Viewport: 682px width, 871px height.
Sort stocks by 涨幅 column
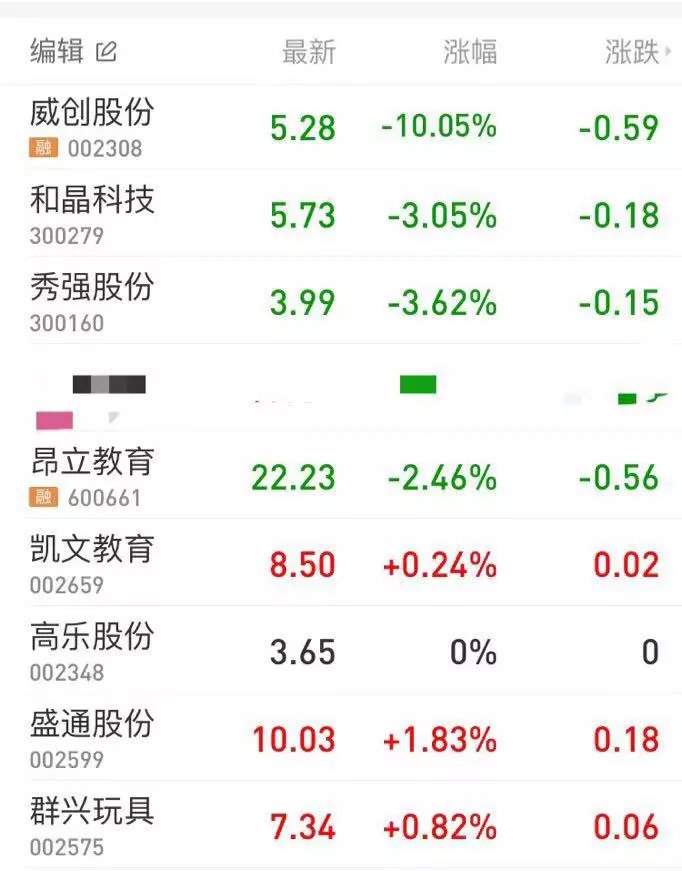(x=469, y=52)
